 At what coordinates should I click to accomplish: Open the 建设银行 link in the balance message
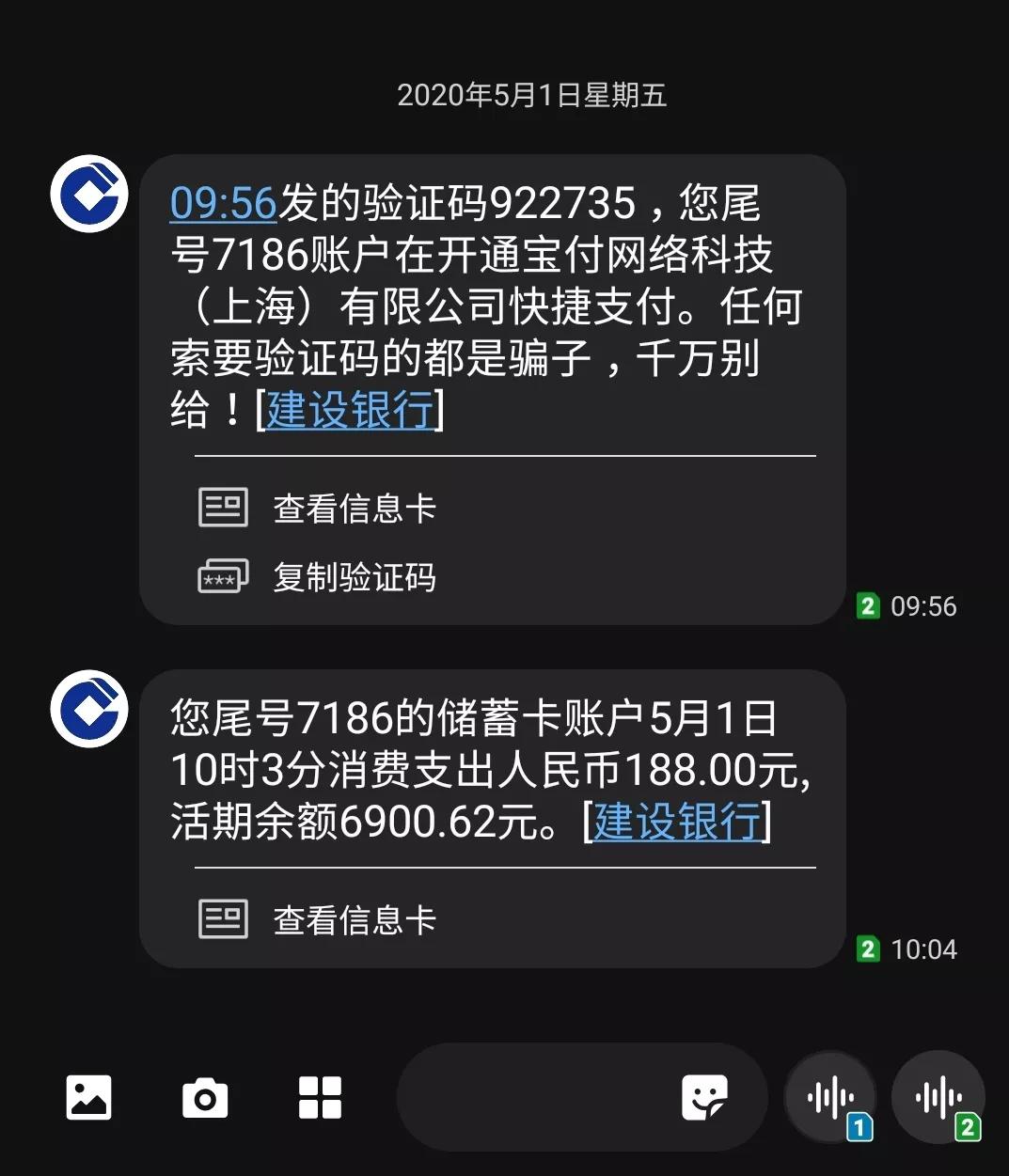[x=676, y=823]
